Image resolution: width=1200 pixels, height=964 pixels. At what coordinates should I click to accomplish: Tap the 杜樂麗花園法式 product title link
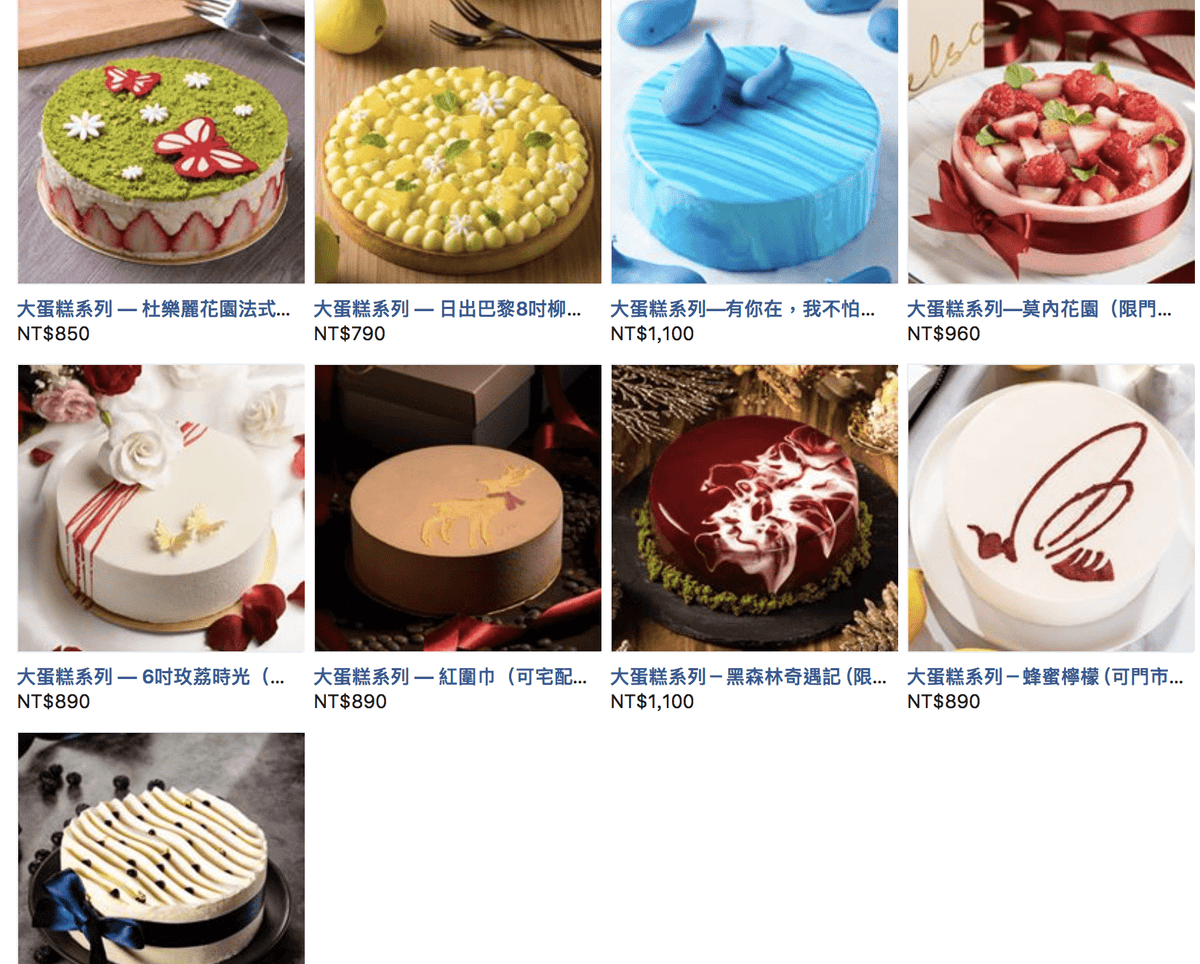pyautogui.click(x=154, y=309)
